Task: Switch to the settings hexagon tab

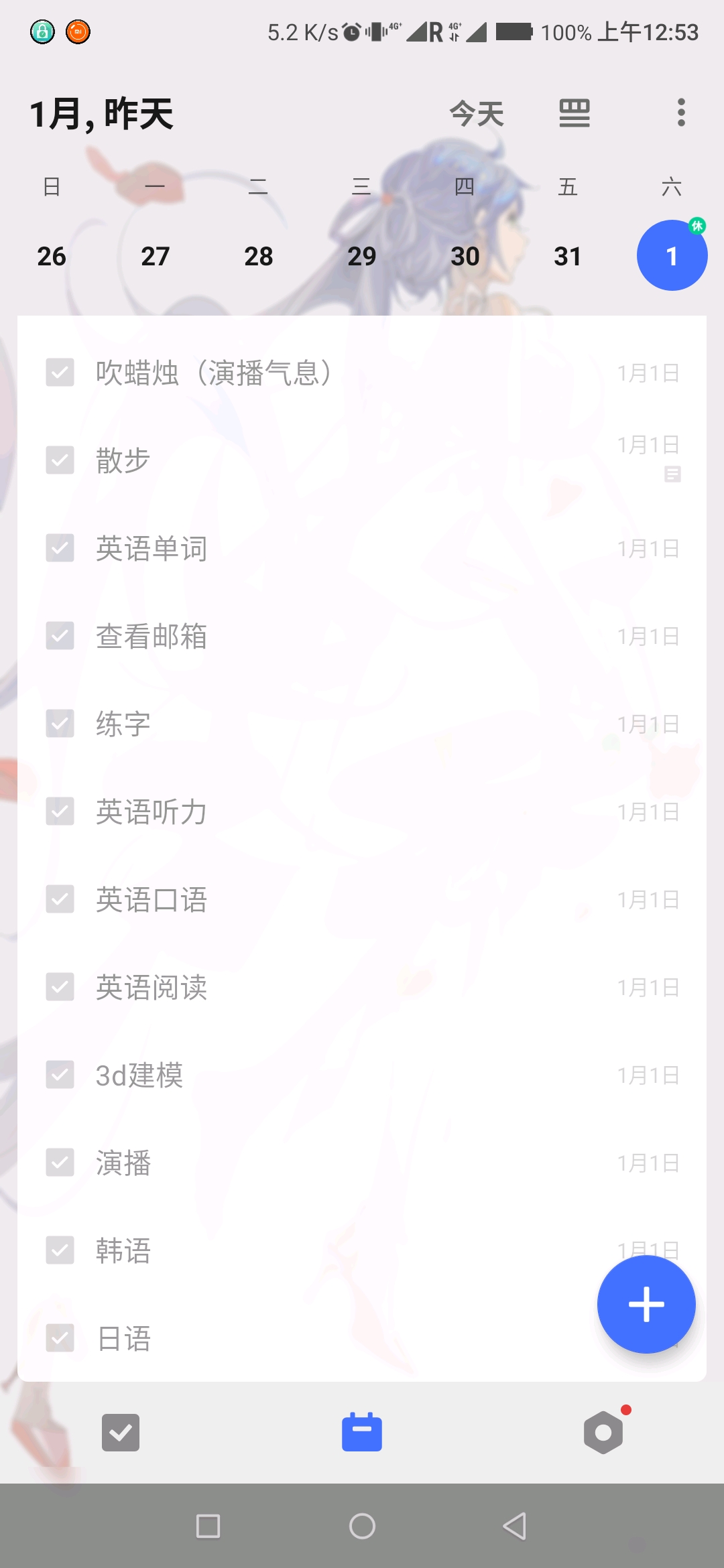Action: pos(603,1433)
